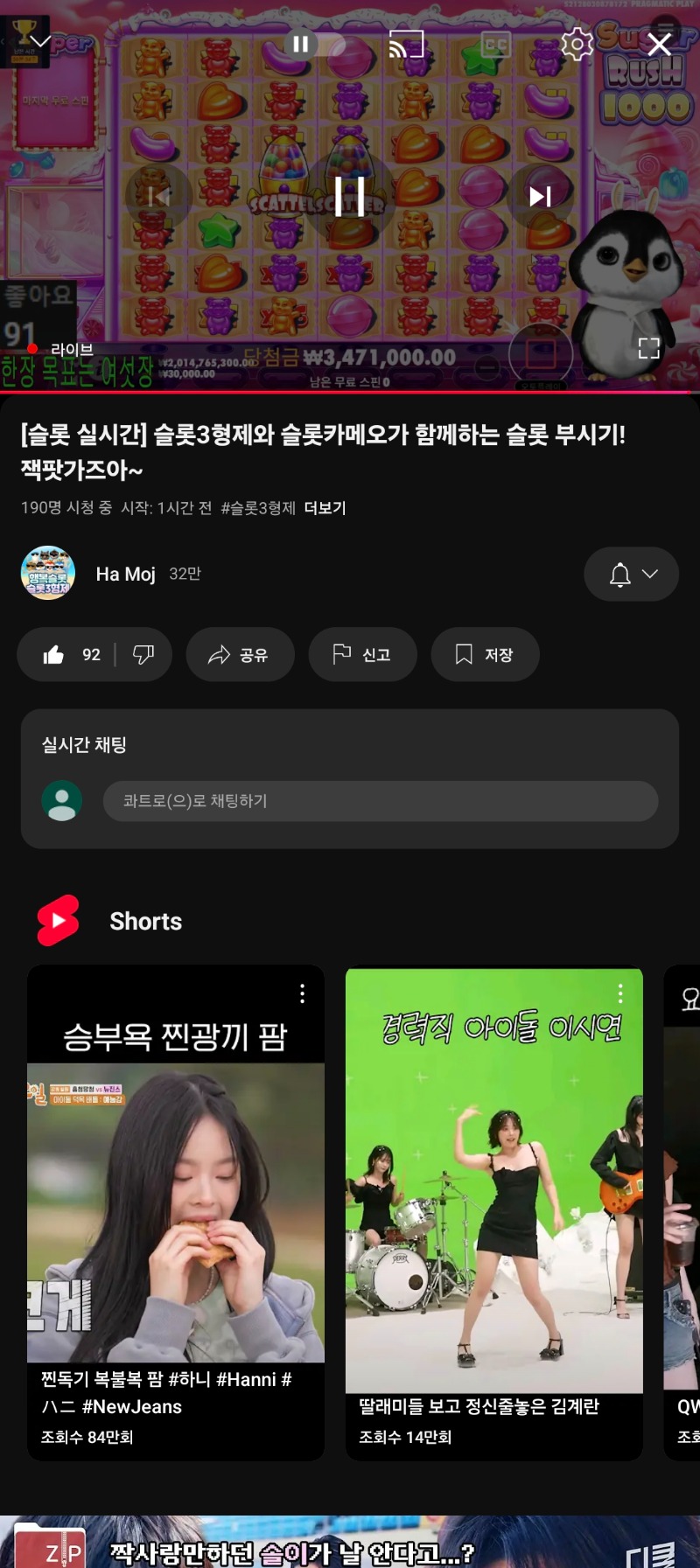Expand the description with 더보기
Screen dimensions: 700x1568
click(x=325, y=508)
